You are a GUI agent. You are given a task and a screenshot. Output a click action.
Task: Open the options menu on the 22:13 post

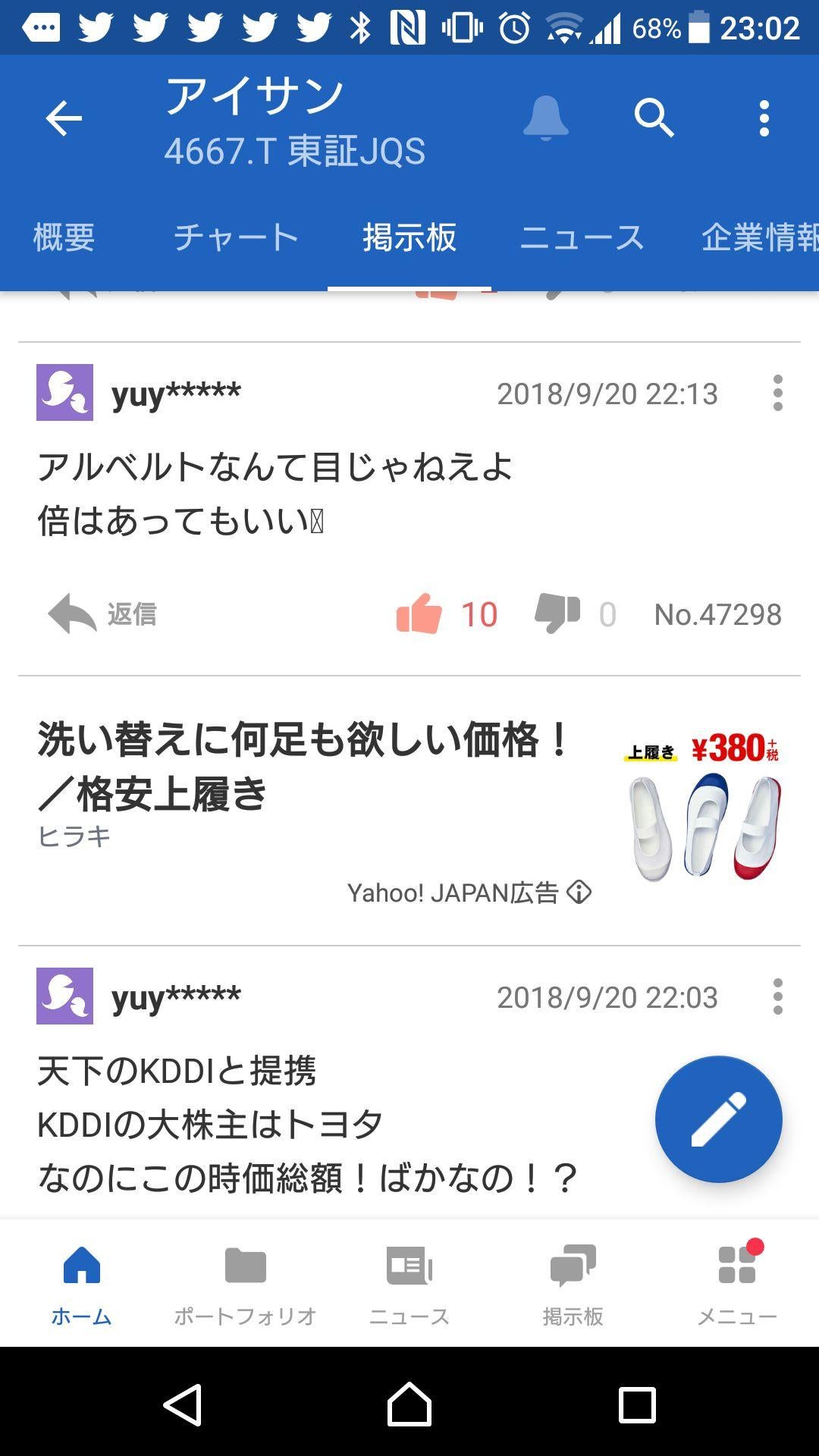778,394
